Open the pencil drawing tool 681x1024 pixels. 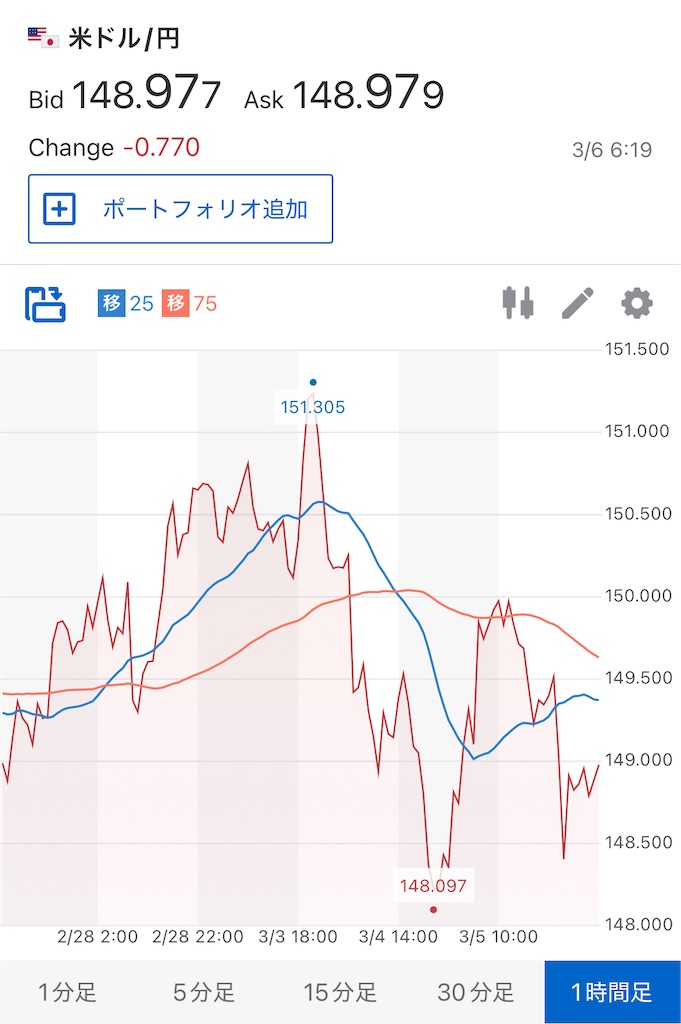tap(578, 303)
